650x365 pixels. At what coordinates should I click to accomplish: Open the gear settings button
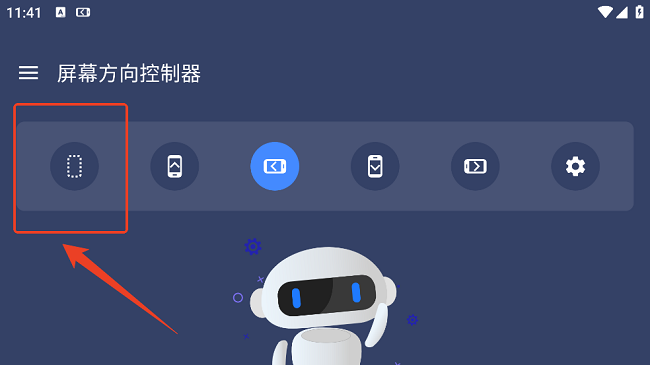click(x=575, y=166)
